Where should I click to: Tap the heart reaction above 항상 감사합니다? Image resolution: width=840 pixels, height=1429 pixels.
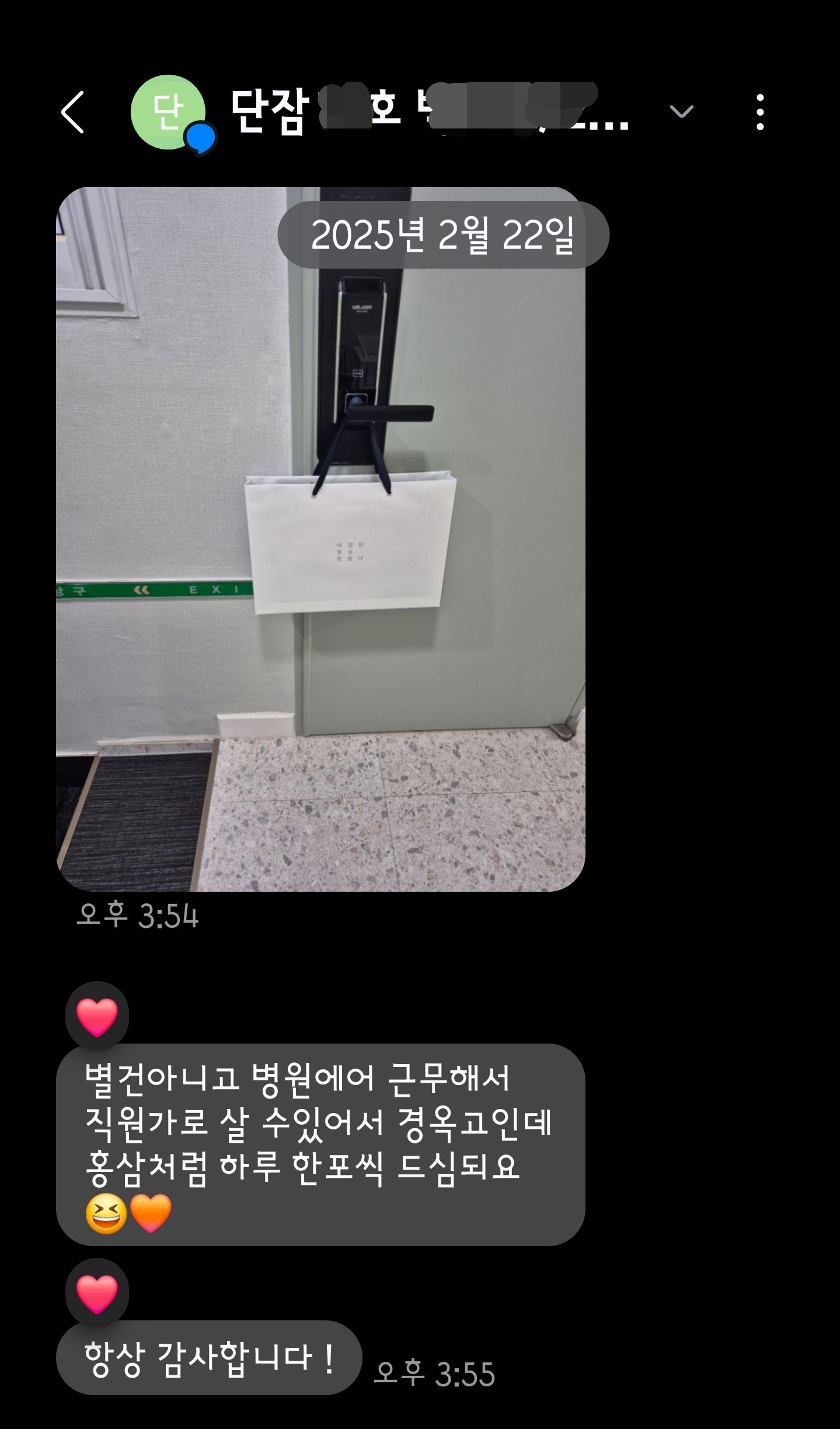point(97,1294)
